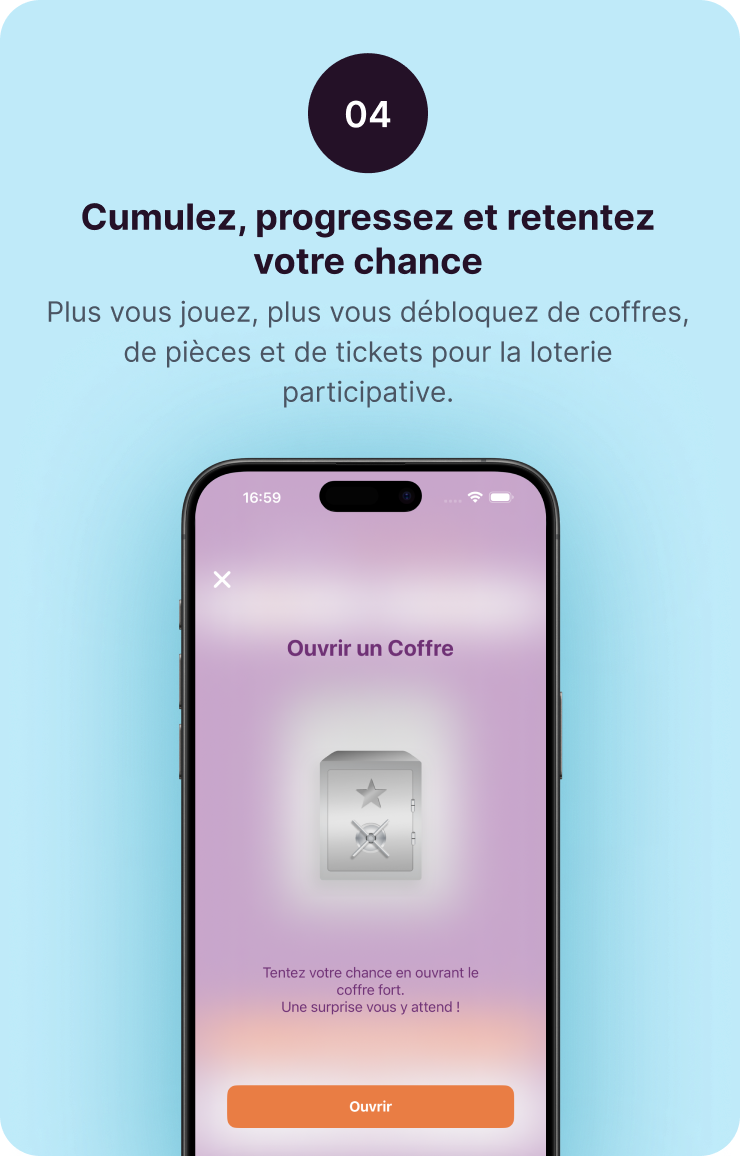
Task: Dismiss the overlay with the X icon
Action: (x=221, y=579)
